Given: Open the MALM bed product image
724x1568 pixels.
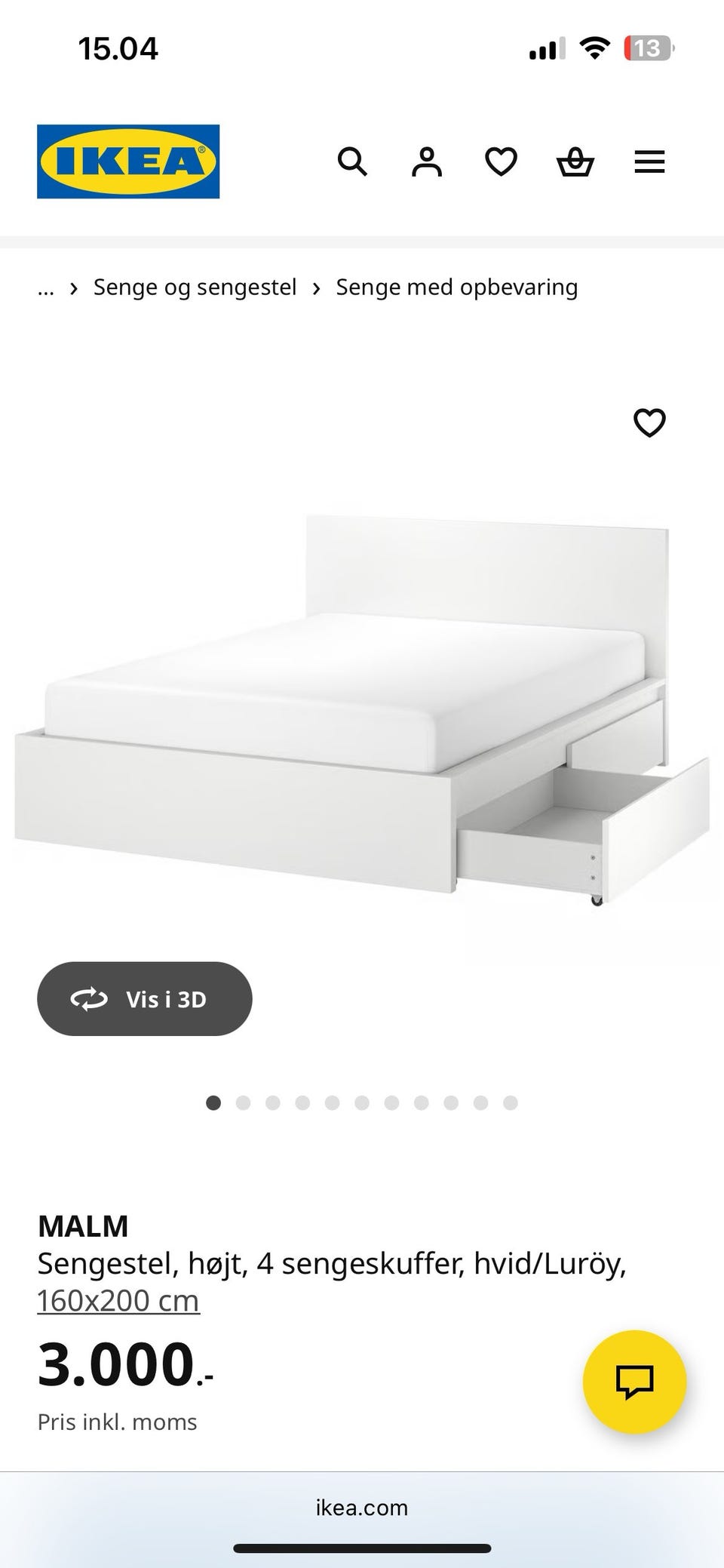Looking at the screenshot, I should click(362, 709).
